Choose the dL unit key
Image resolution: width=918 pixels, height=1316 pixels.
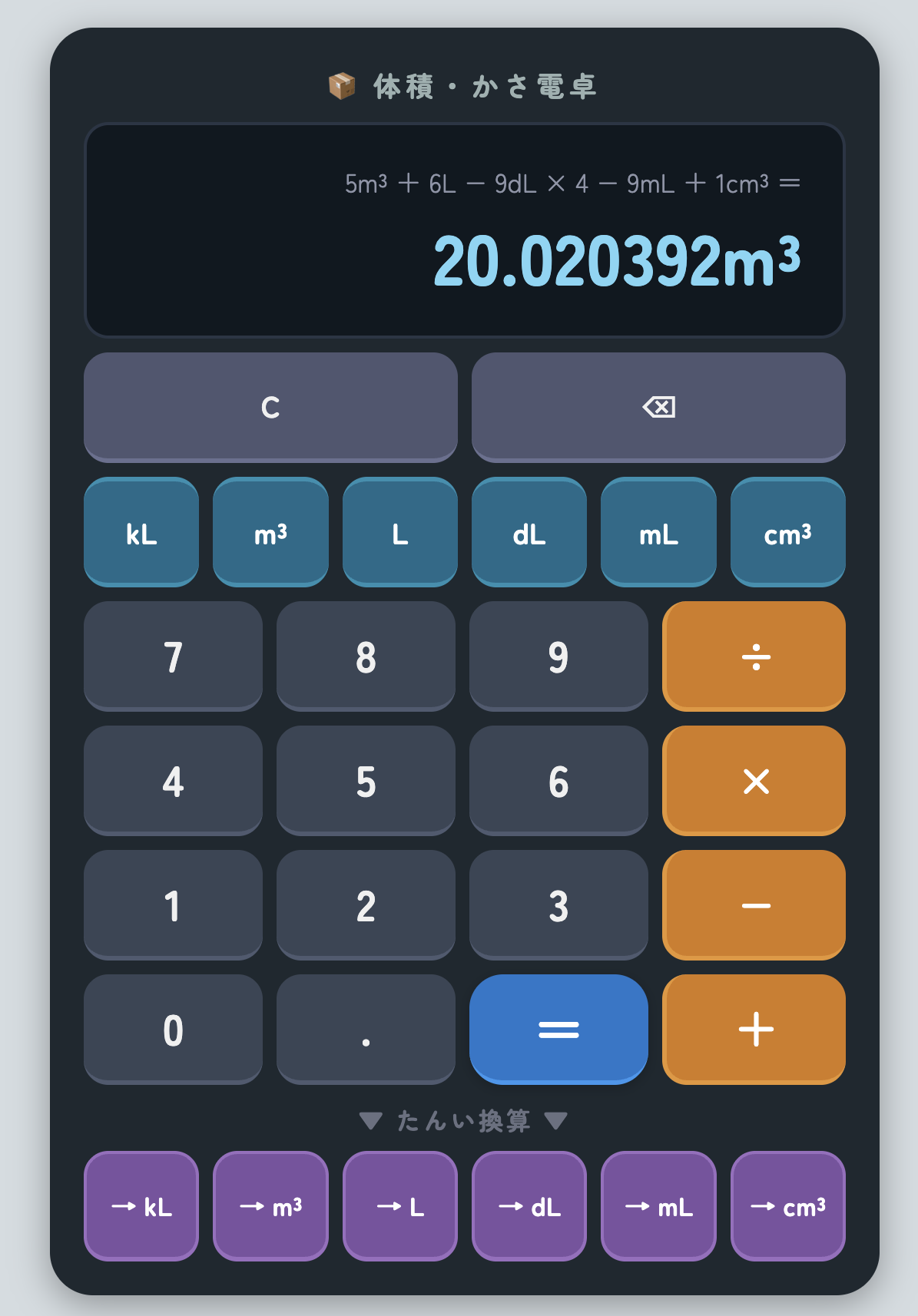click(529, 532)
